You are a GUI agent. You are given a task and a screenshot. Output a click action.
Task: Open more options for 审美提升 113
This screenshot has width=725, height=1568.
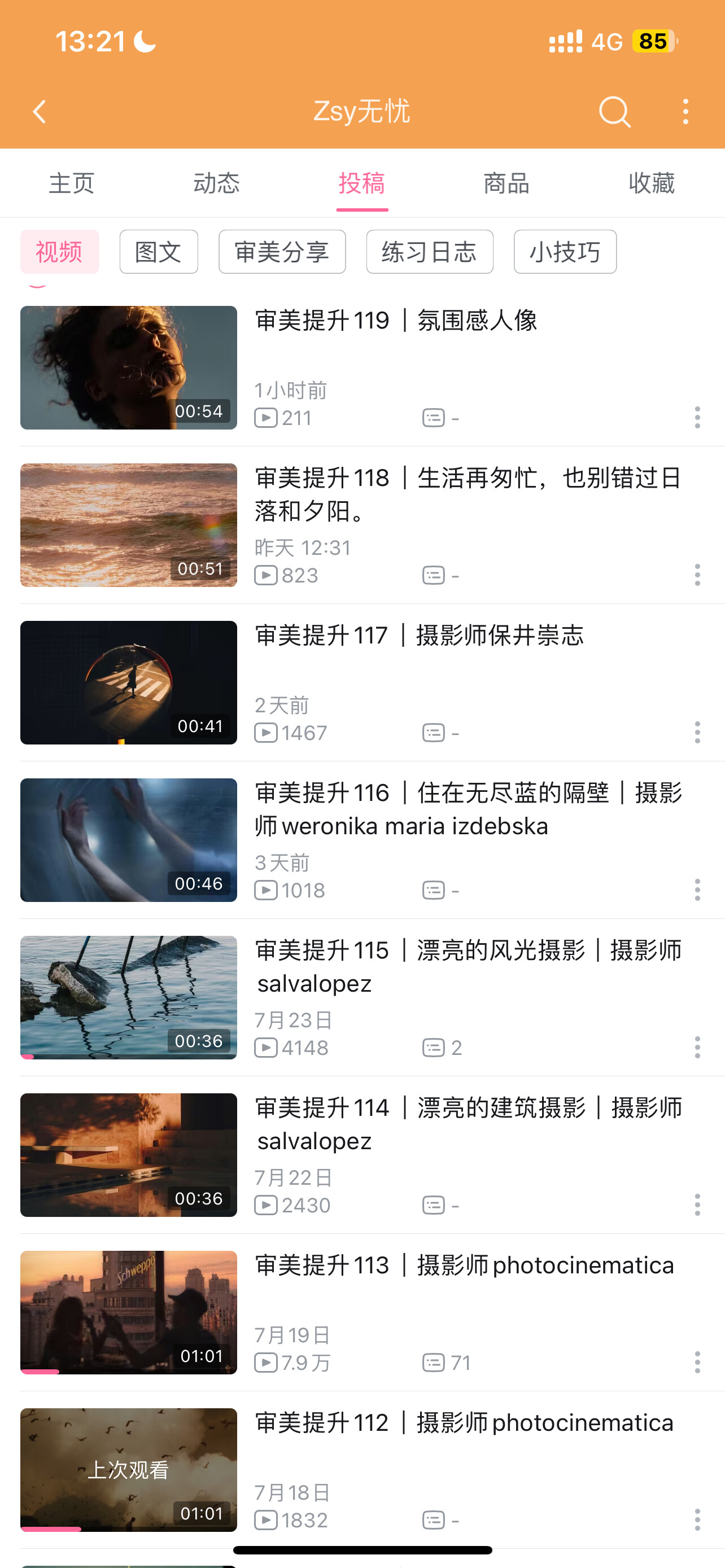tap(697, 1362)
